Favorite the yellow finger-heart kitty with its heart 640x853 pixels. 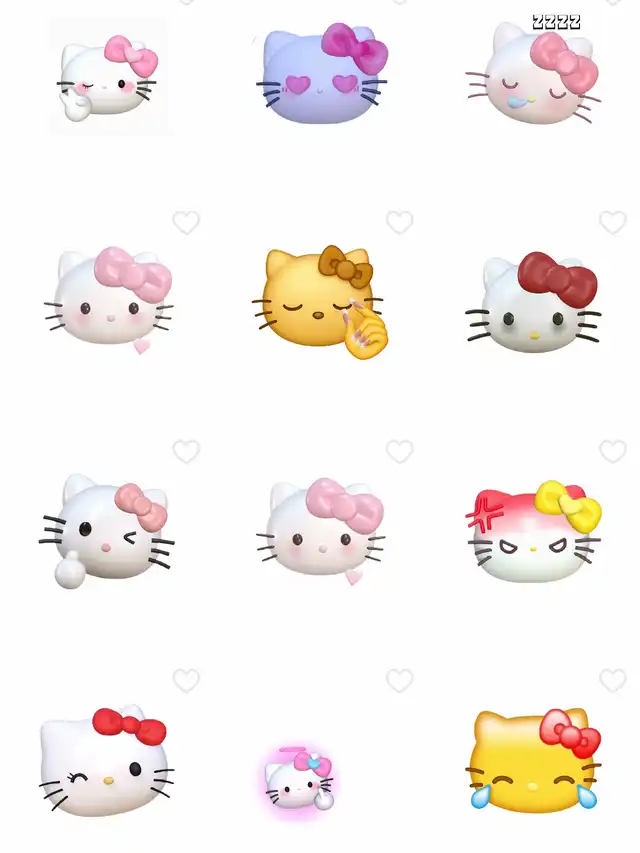(400, 222)
